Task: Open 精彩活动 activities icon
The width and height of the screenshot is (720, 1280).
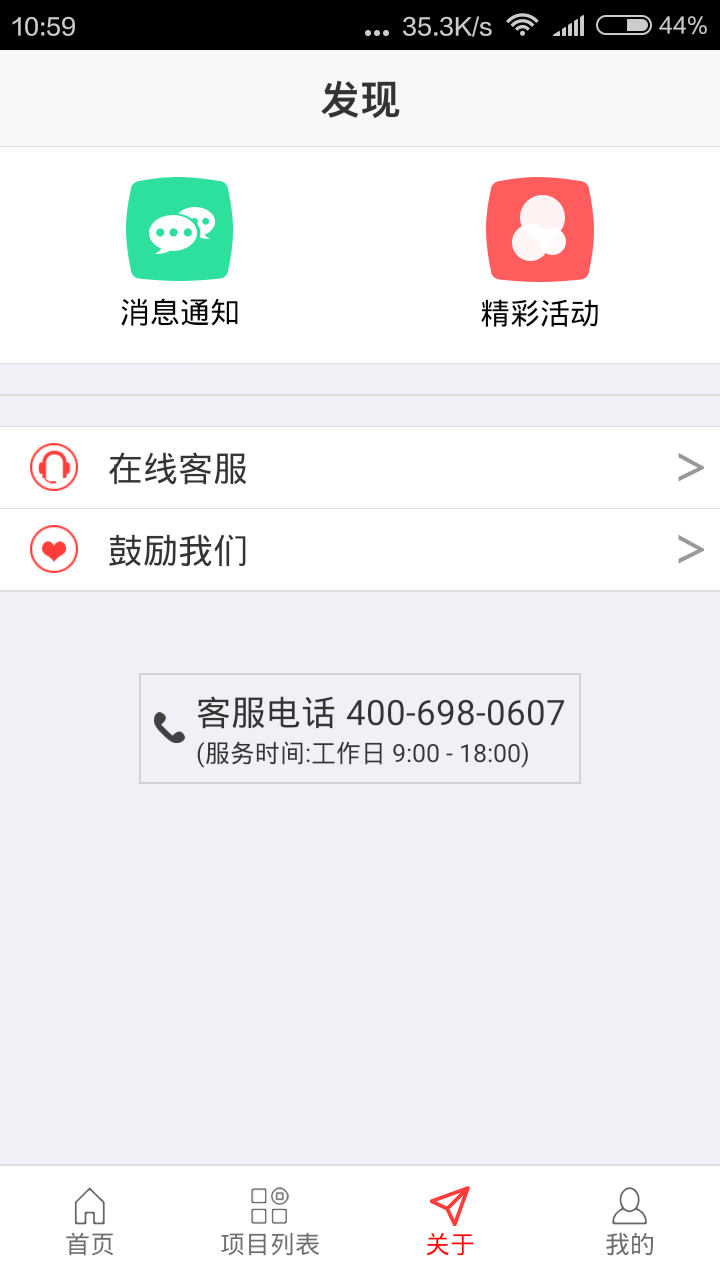Action: coord(540,229)
